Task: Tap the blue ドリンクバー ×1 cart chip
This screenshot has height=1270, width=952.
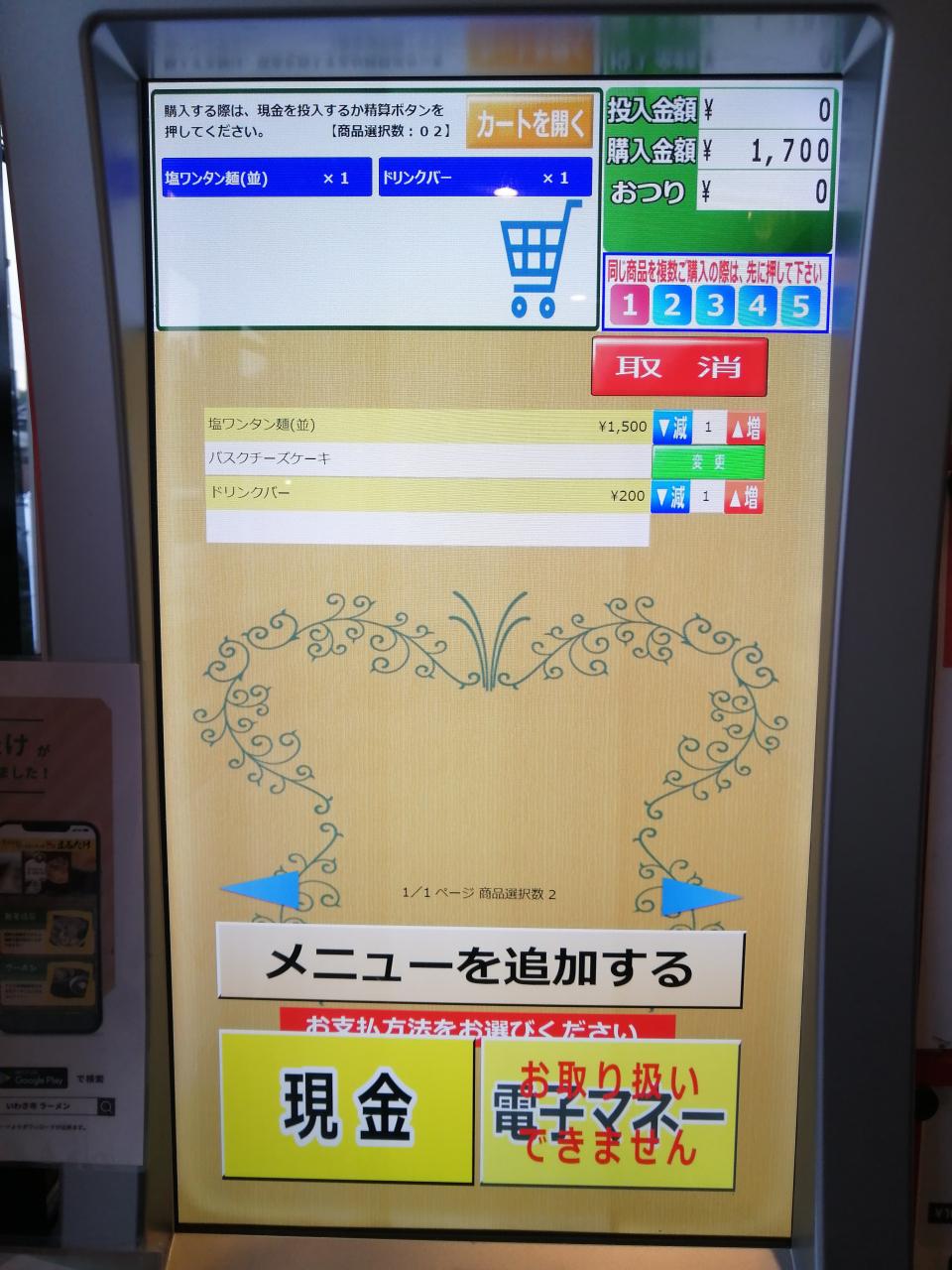Action: tap(485, 178)
